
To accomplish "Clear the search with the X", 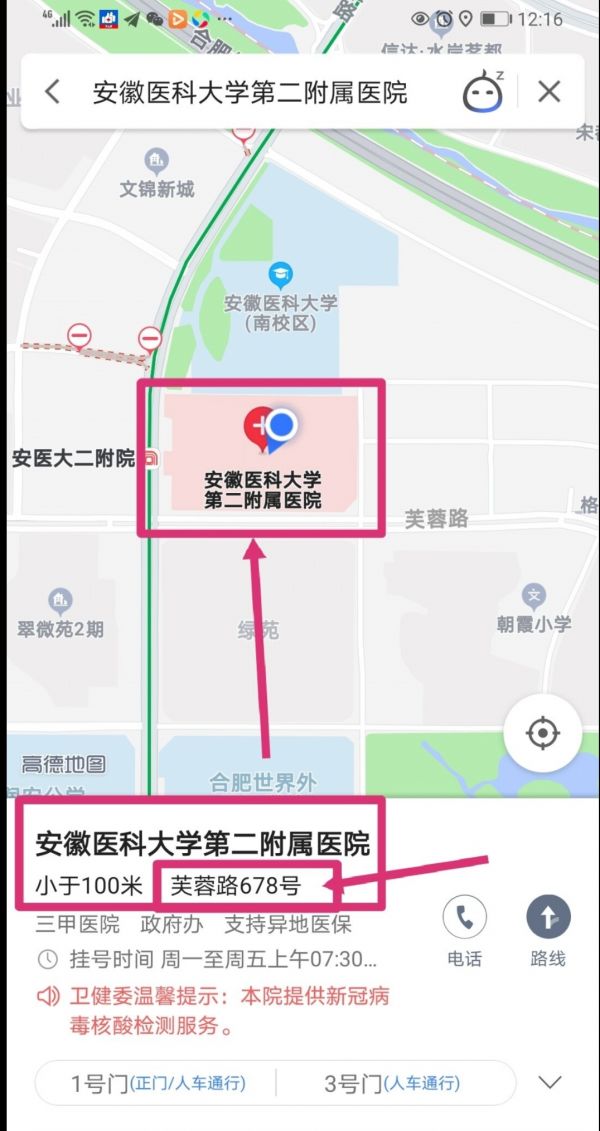I will point(549,92).
